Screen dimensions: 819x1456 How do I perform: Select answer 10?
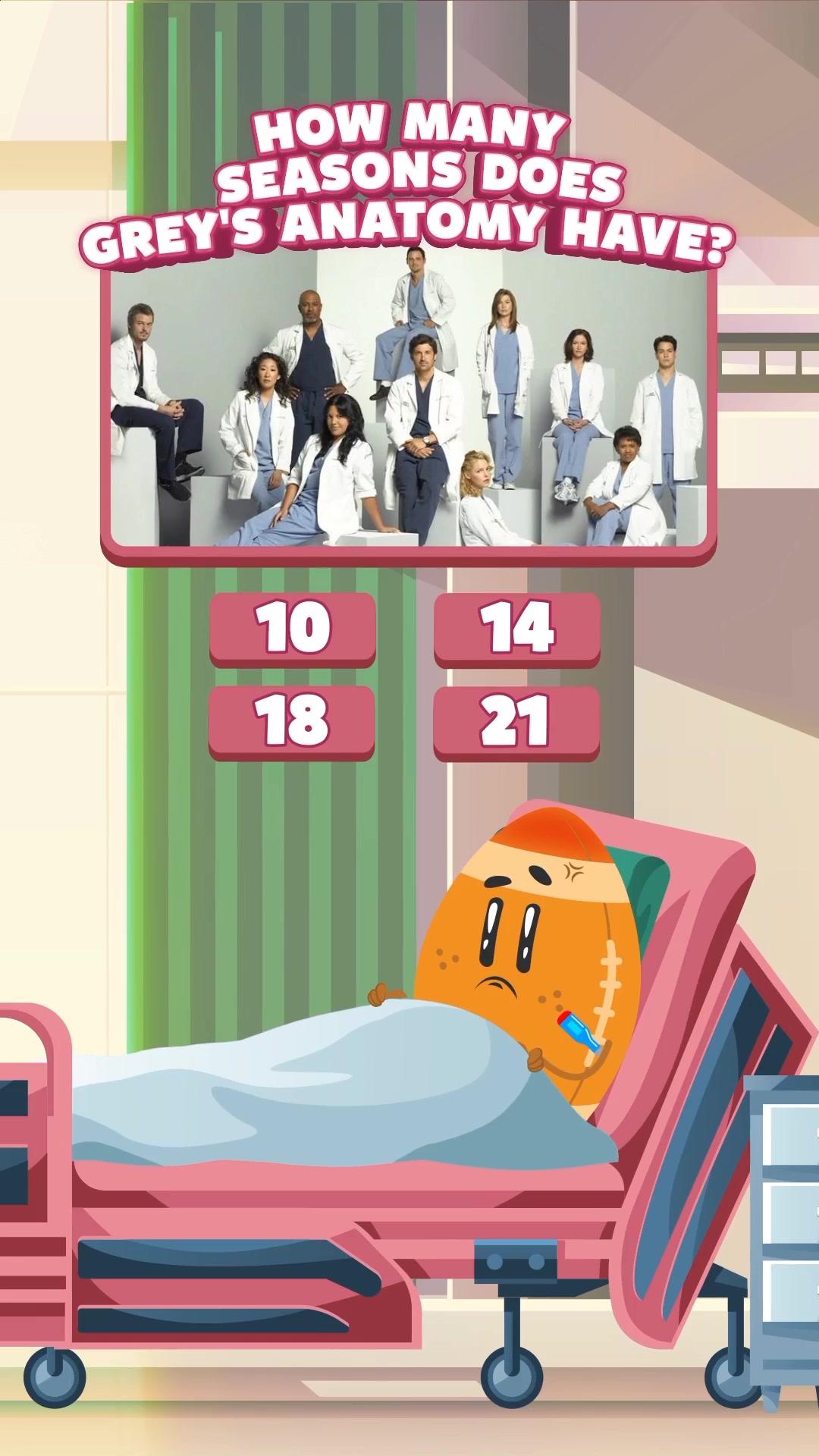[x=293, y=628]
